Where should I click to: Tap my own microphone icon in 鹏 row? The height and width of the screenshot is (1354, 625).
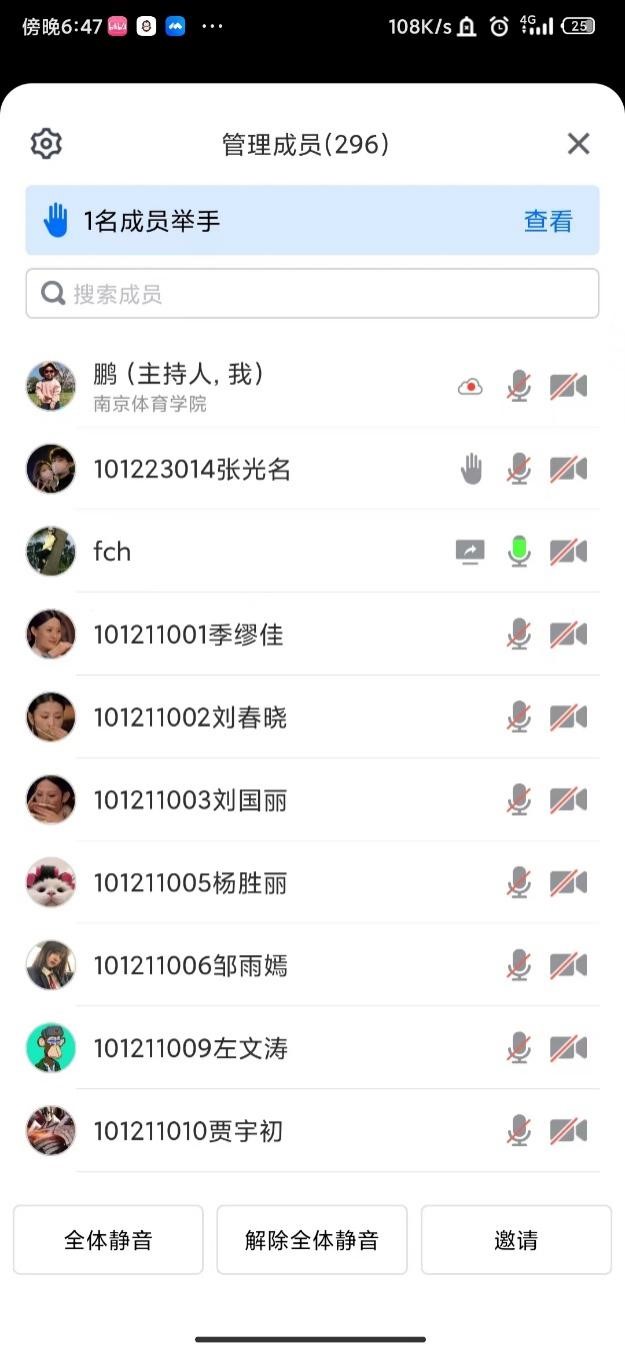point(518,386)
